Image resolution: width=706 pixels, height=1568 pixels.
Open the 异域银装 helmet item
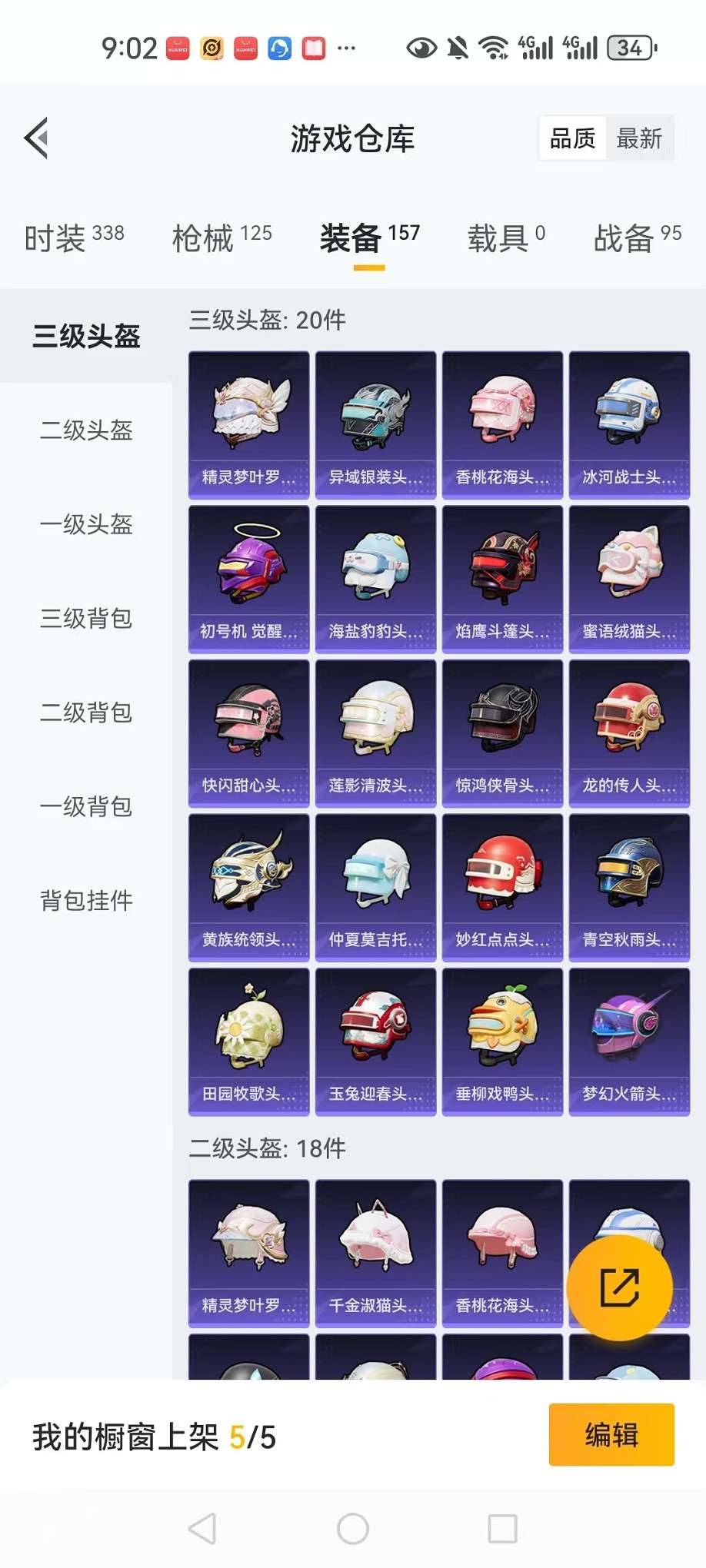[376, 425]
